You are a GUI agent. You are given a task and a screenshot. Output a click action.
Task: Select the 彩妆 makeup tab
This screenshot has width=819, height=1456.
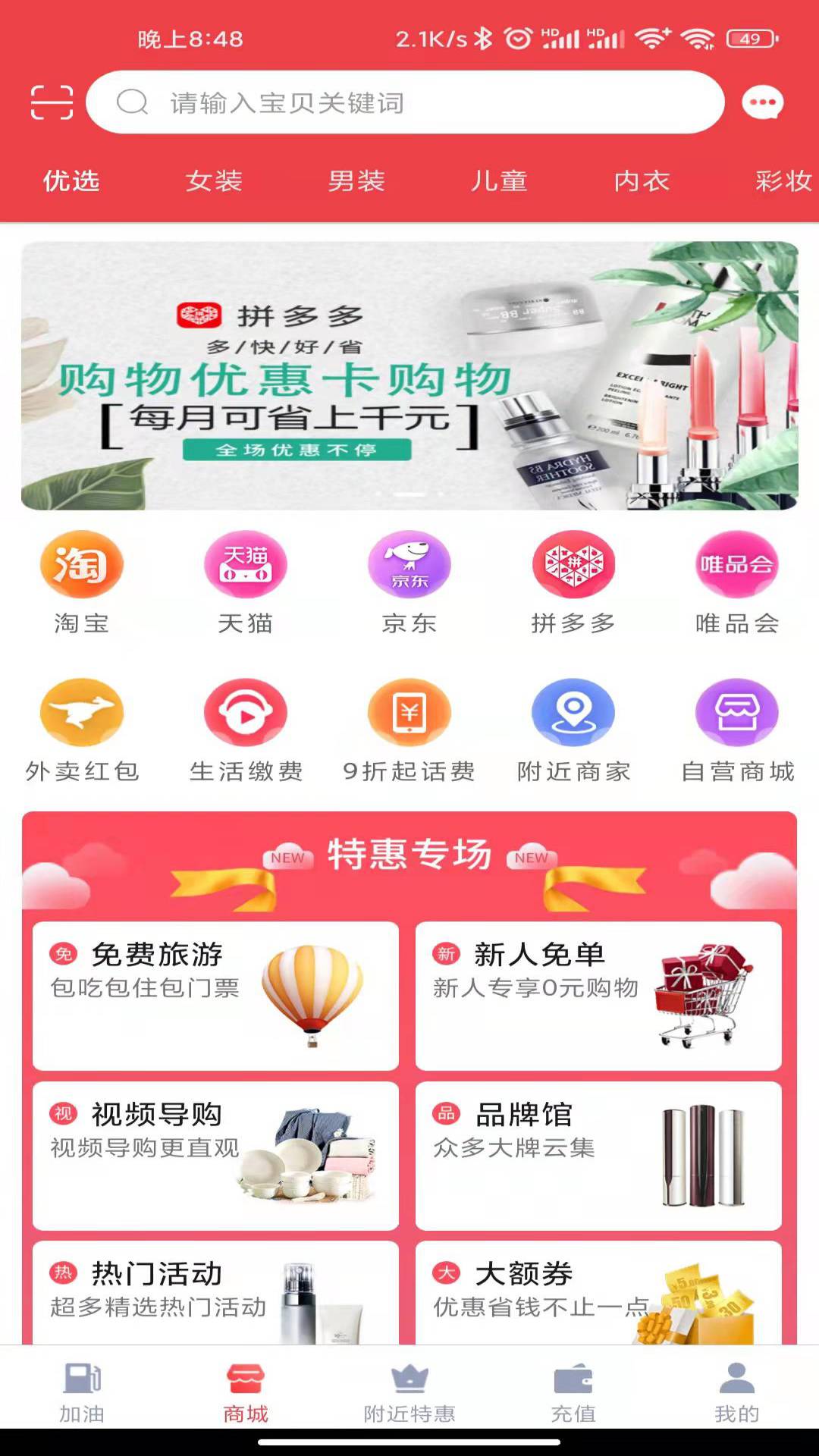(781, 182)
